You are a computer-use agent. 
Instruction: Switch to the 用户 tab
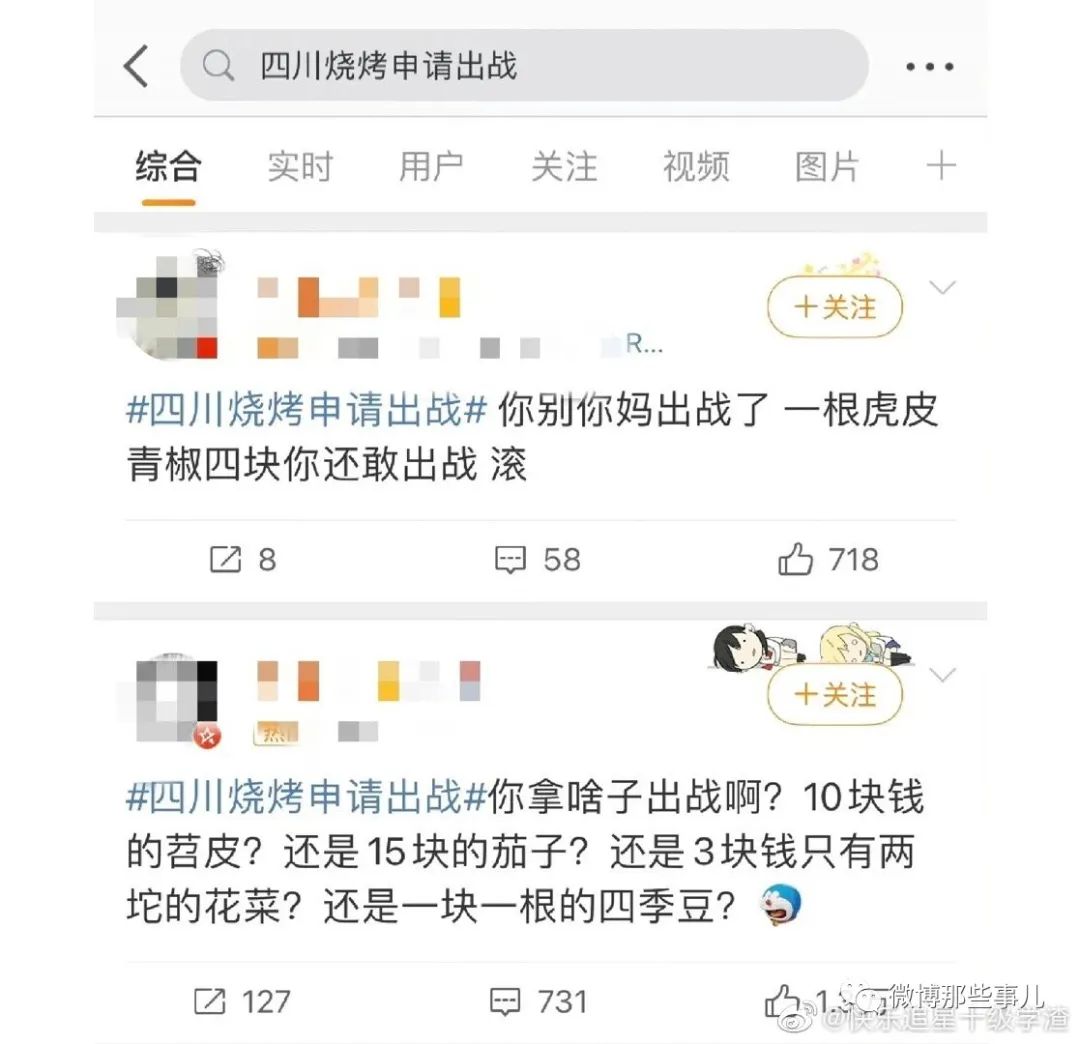coord(430,166)
